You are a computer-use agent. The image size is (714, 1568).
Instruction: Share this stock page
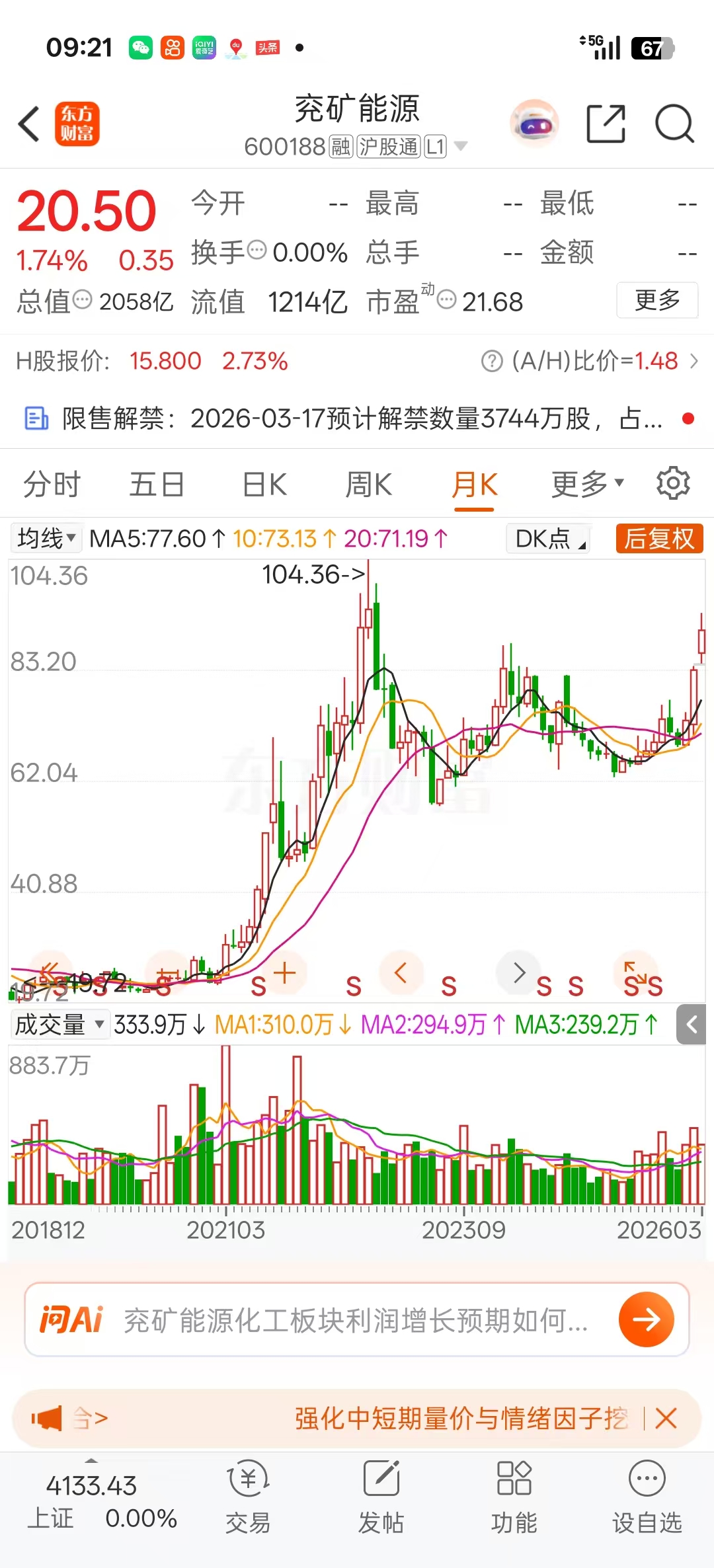click(x=606, y=124)
